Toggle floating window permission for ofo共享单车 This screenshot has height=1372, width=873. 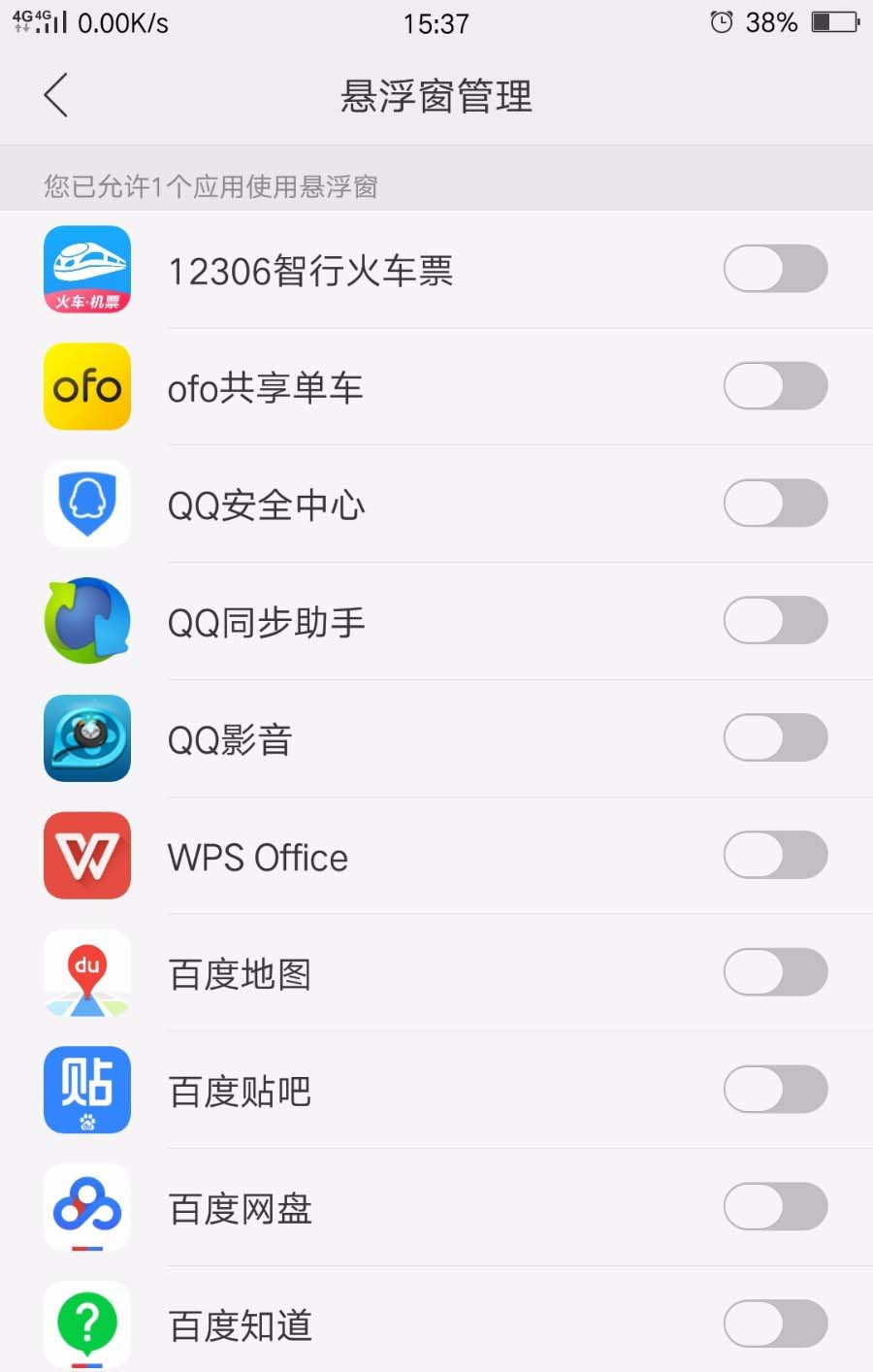[774, 386]
